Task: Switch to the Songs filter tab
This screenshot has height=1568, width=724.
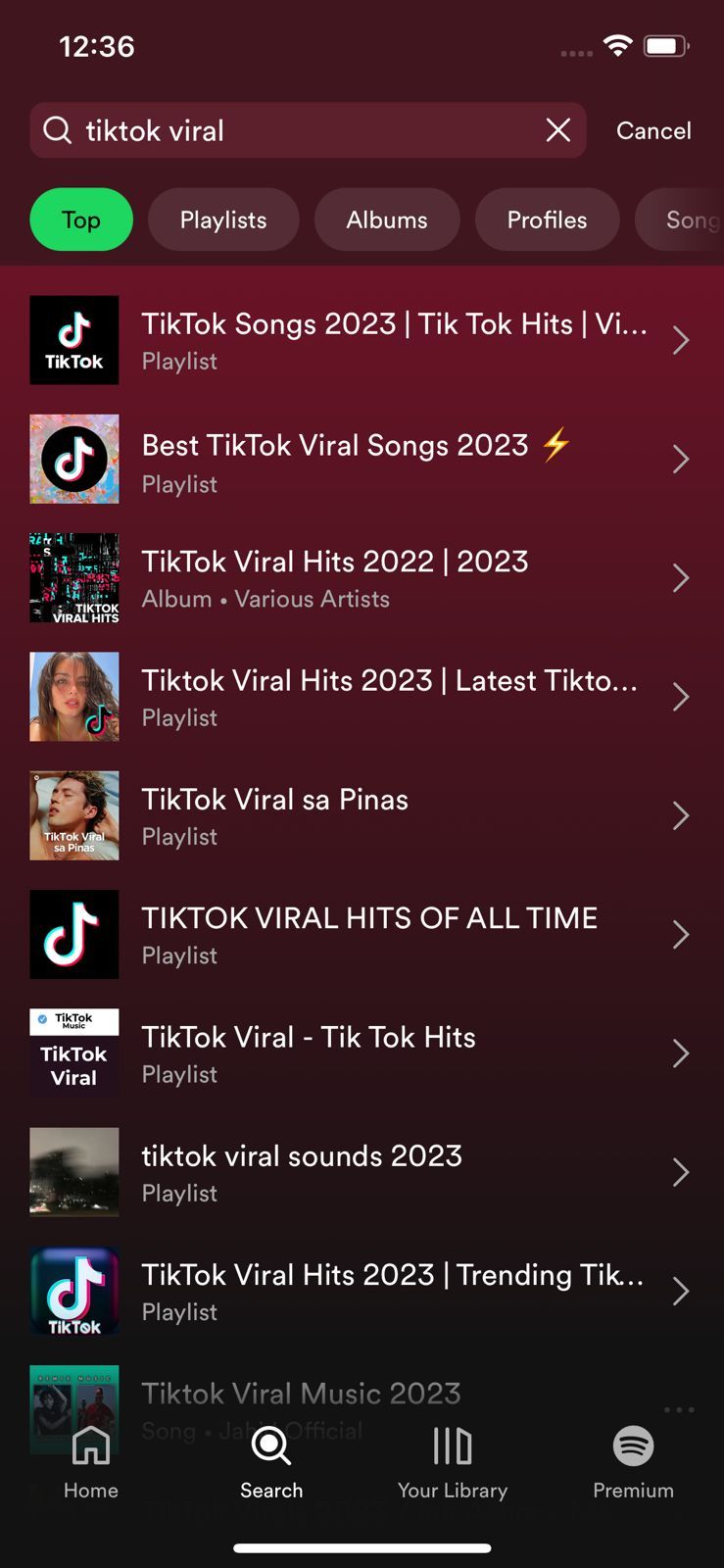Action: 692,220
